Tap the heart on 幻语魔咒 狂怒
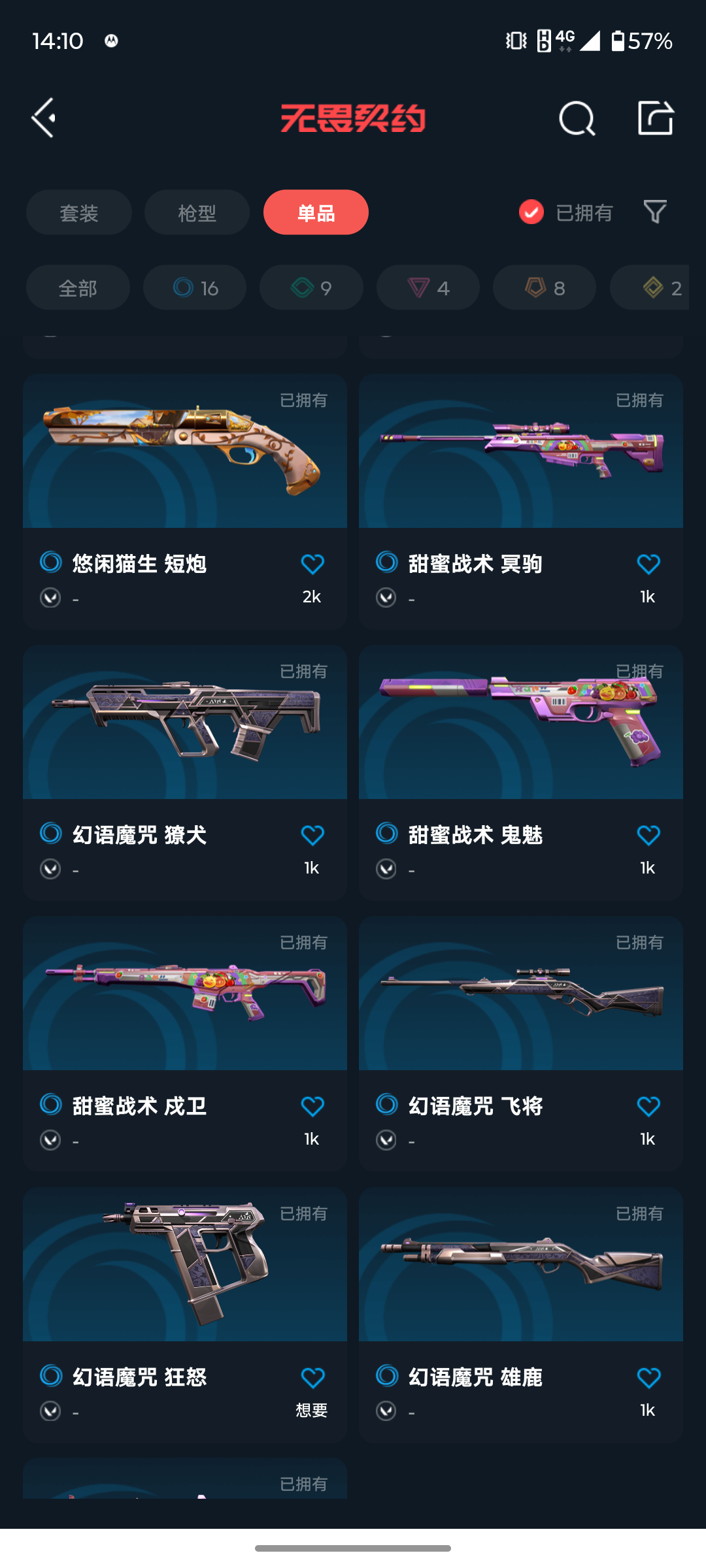Screen dimensions: 706x1568 pos(312,1377)
